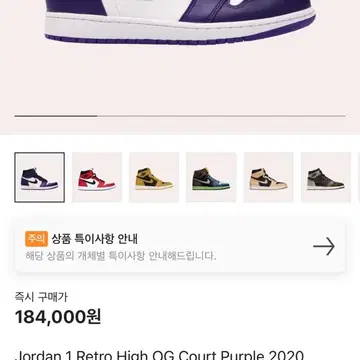Select the yellow and black sneaker thumbnail

coord(154,177)
